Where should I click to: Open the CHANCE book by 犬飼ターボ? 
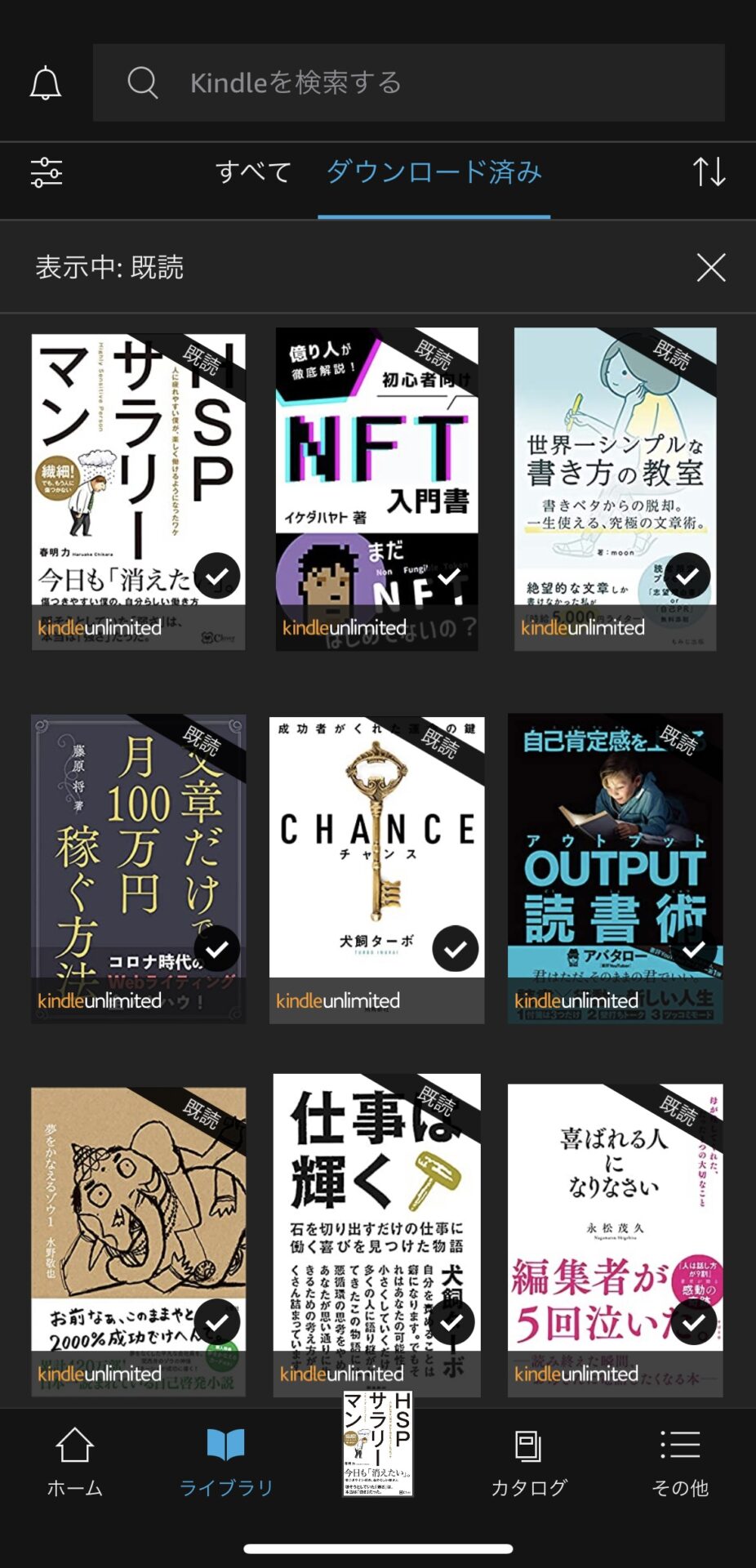(x=376, y=870)
